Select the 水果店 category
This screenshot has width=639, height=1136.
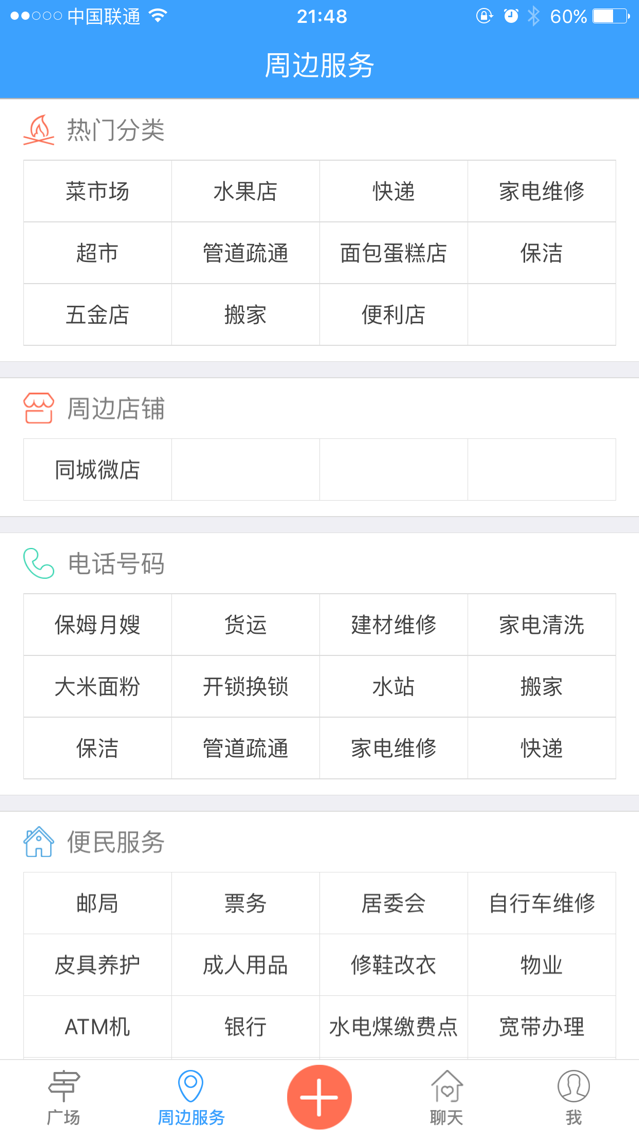click(x=245, y=191)
